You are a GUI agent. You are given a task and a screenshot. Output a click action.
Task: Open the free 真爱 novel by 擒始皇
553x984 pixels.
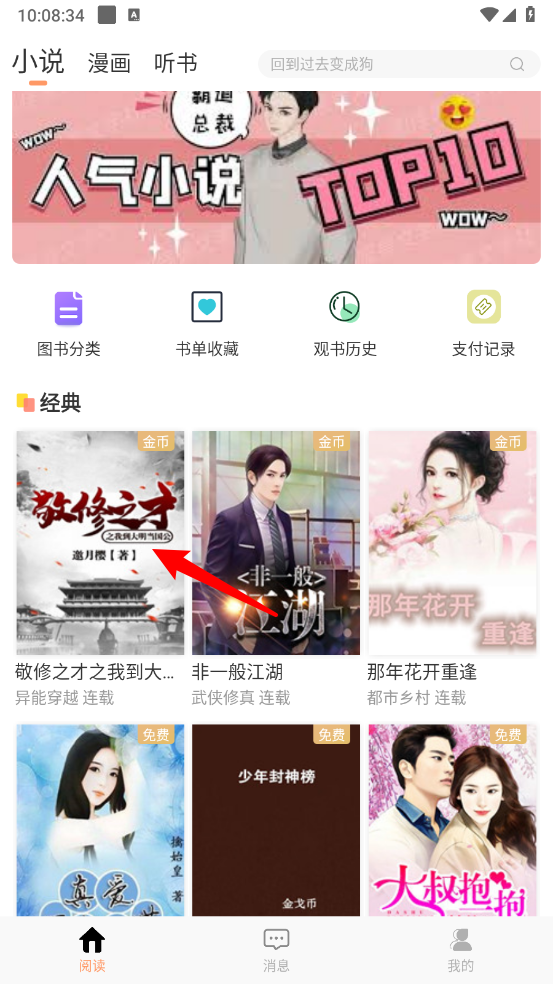click(100, 820)
